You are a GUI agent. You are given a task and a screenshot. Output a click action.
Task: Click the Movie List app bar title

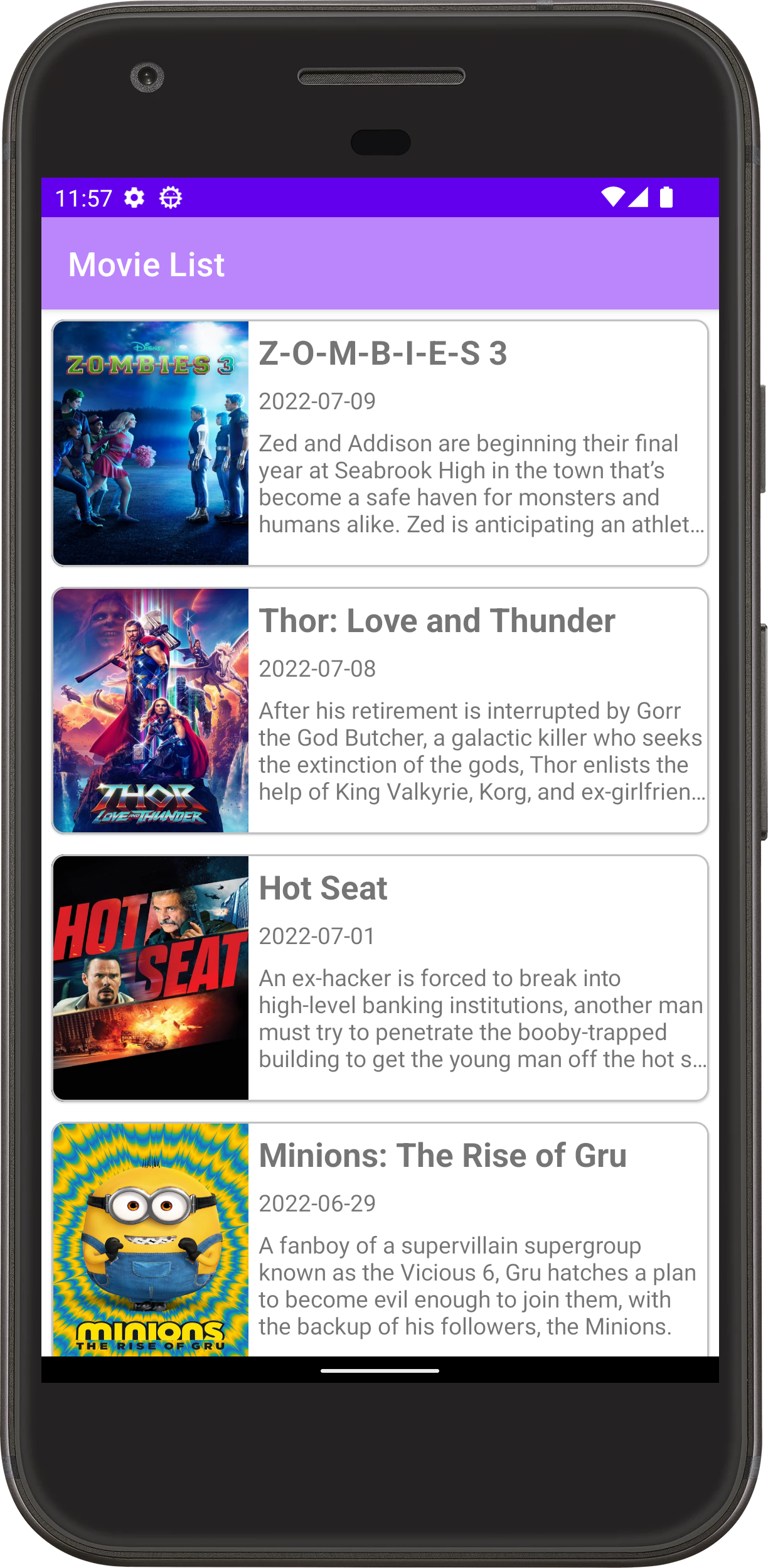pyautogui.click(x=146, y=264)
